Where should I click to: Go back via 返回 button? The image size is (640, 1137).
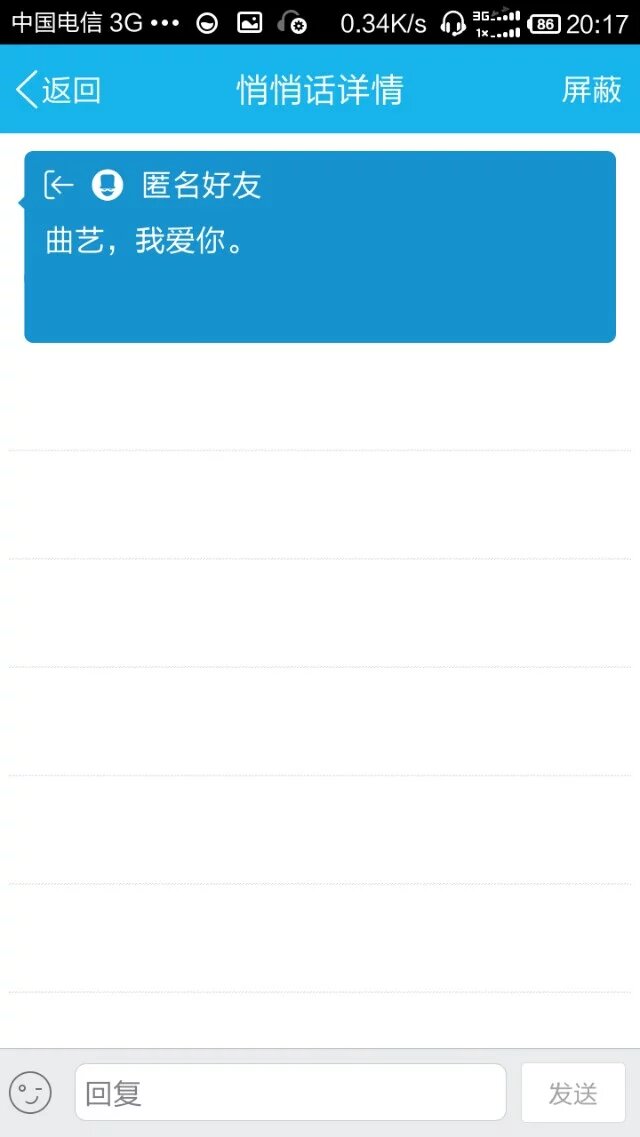pyautogui.click(x=58, y=90)
